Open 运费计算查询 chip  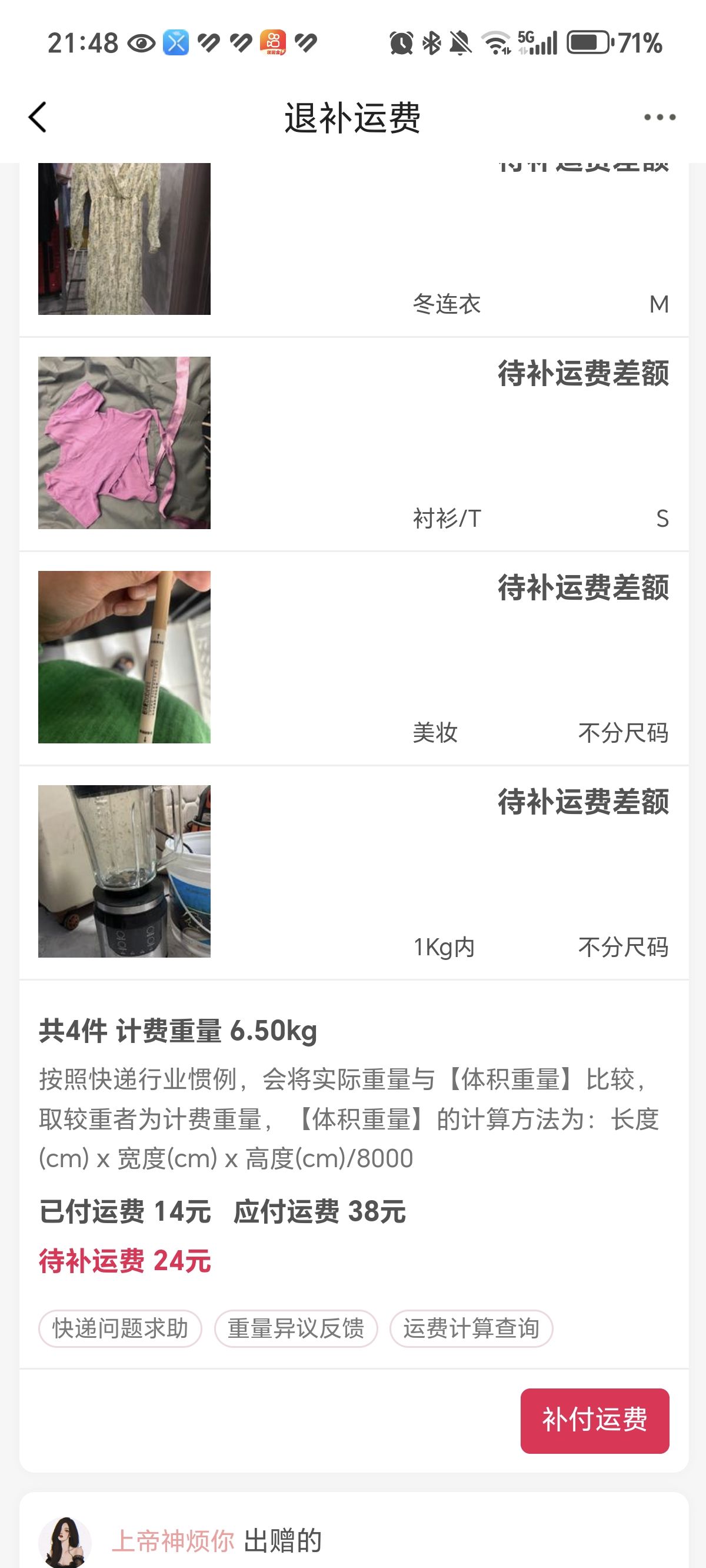point(471,1328)
